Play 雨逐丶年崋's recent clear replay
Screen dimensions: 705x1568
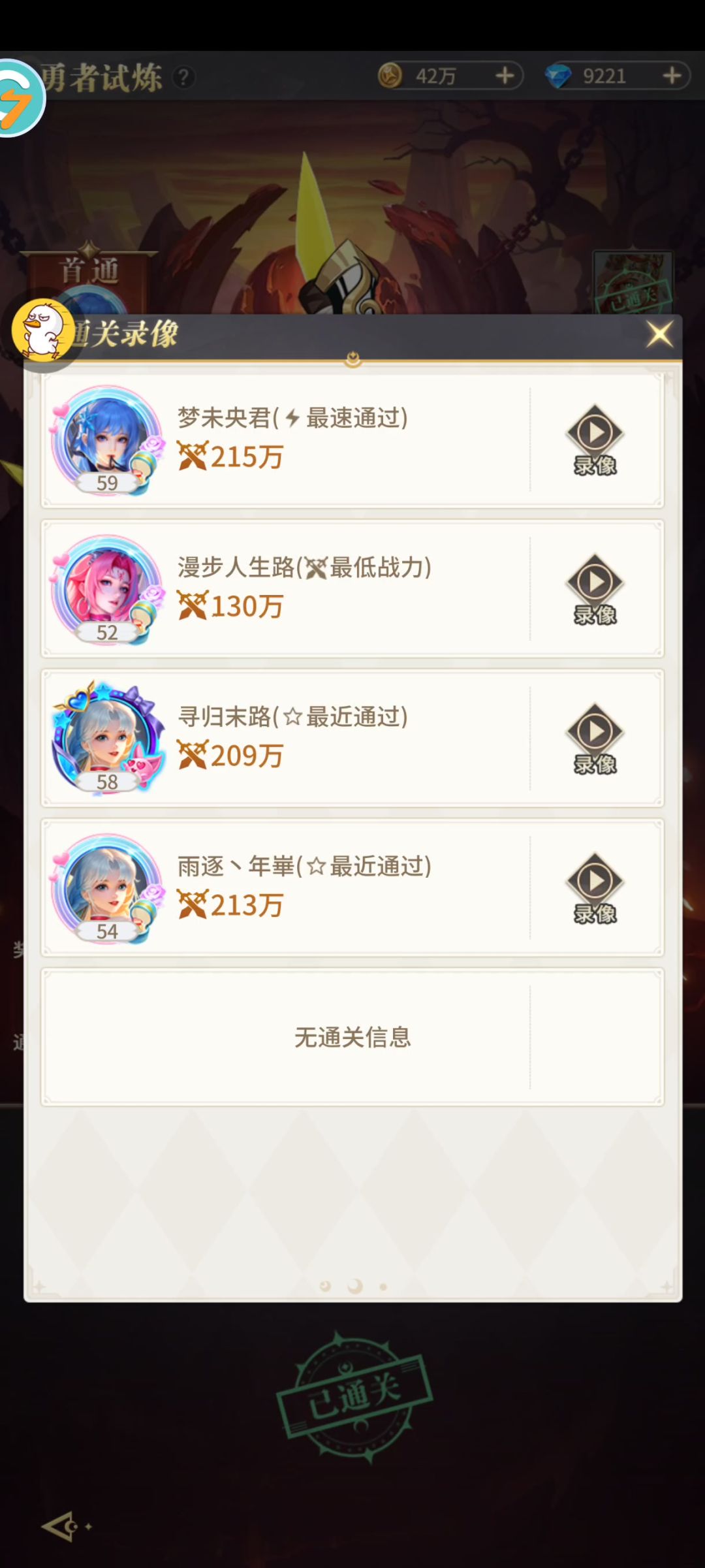click(x=595, y=889)
